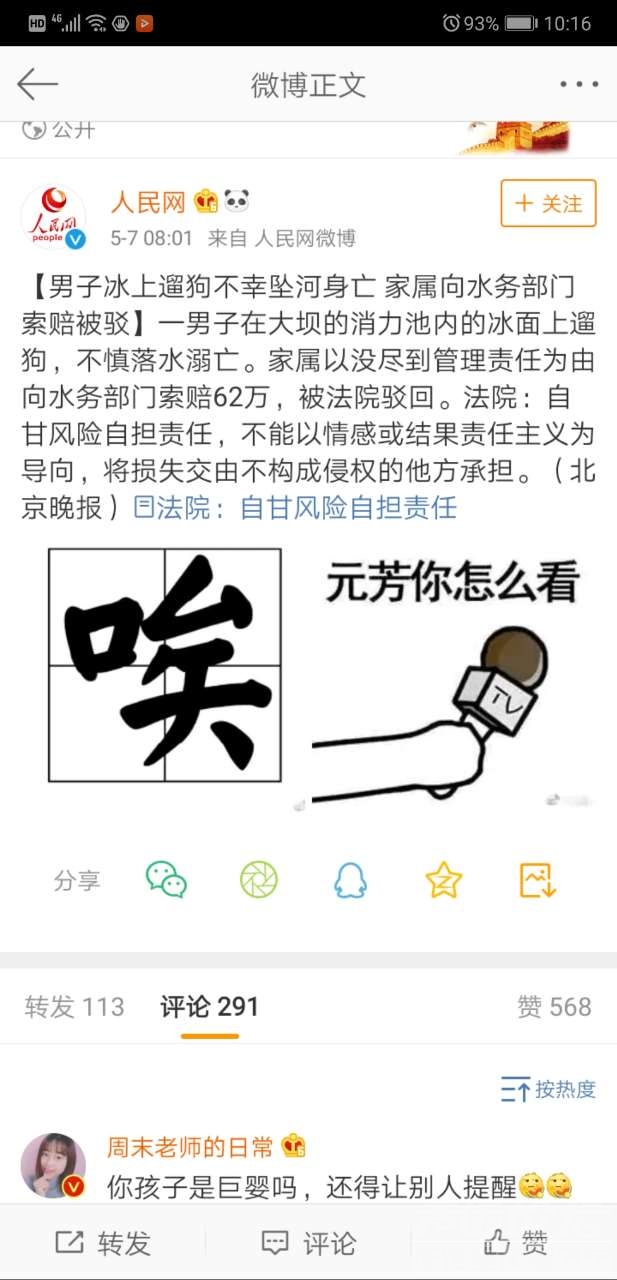The width and height of the screenshot is (617, 1280).
Task: Switch to the 转发 113 tab
Action: tap(75, 1007)
